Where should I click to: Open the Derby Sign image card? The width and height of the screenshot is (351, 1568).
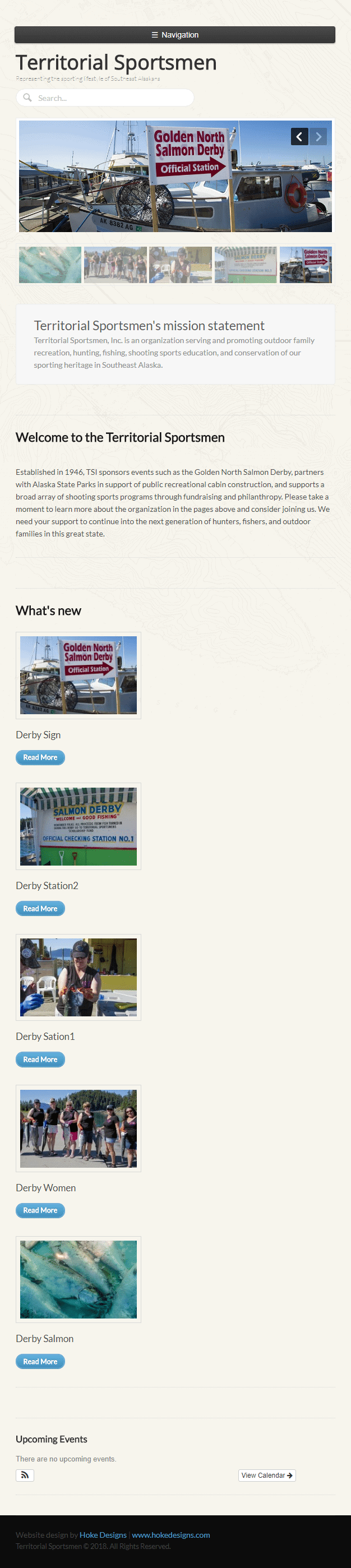pyautogui.click(x=78, y=675)
